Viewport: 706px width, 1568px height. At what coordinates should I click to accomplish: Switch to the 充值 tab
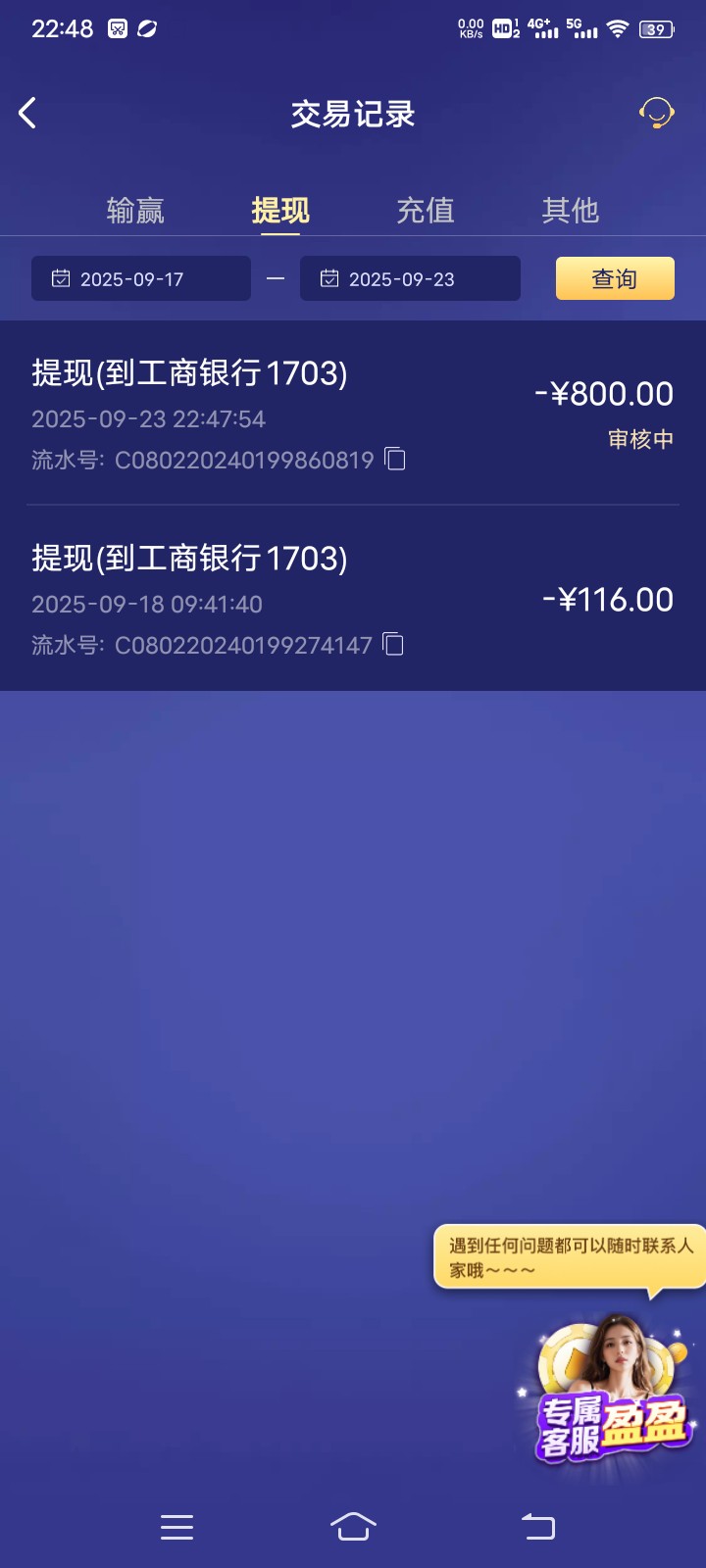[425, 210]
